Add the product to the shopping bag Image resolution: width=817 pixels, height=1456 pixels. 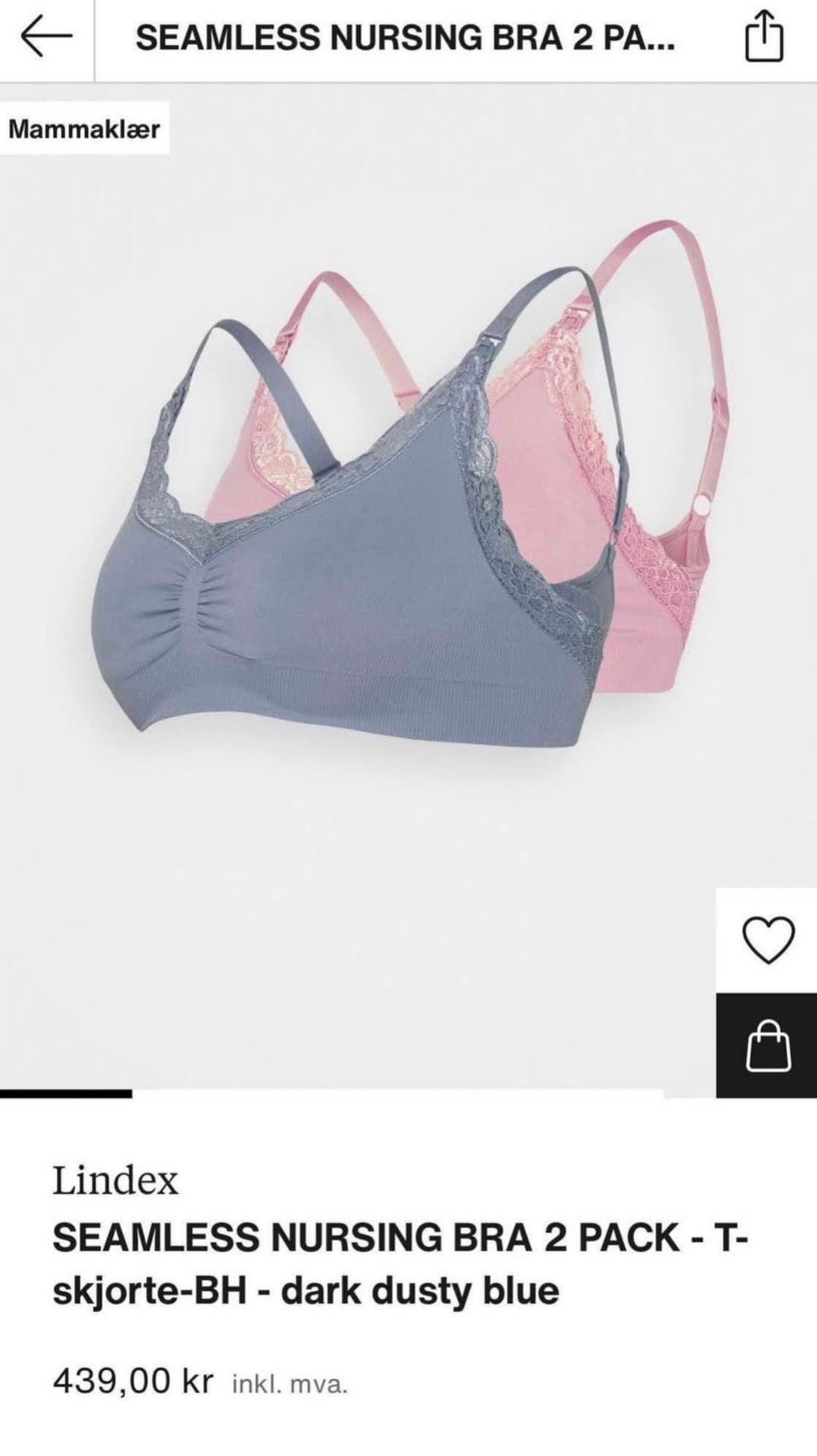(768, 1045)
